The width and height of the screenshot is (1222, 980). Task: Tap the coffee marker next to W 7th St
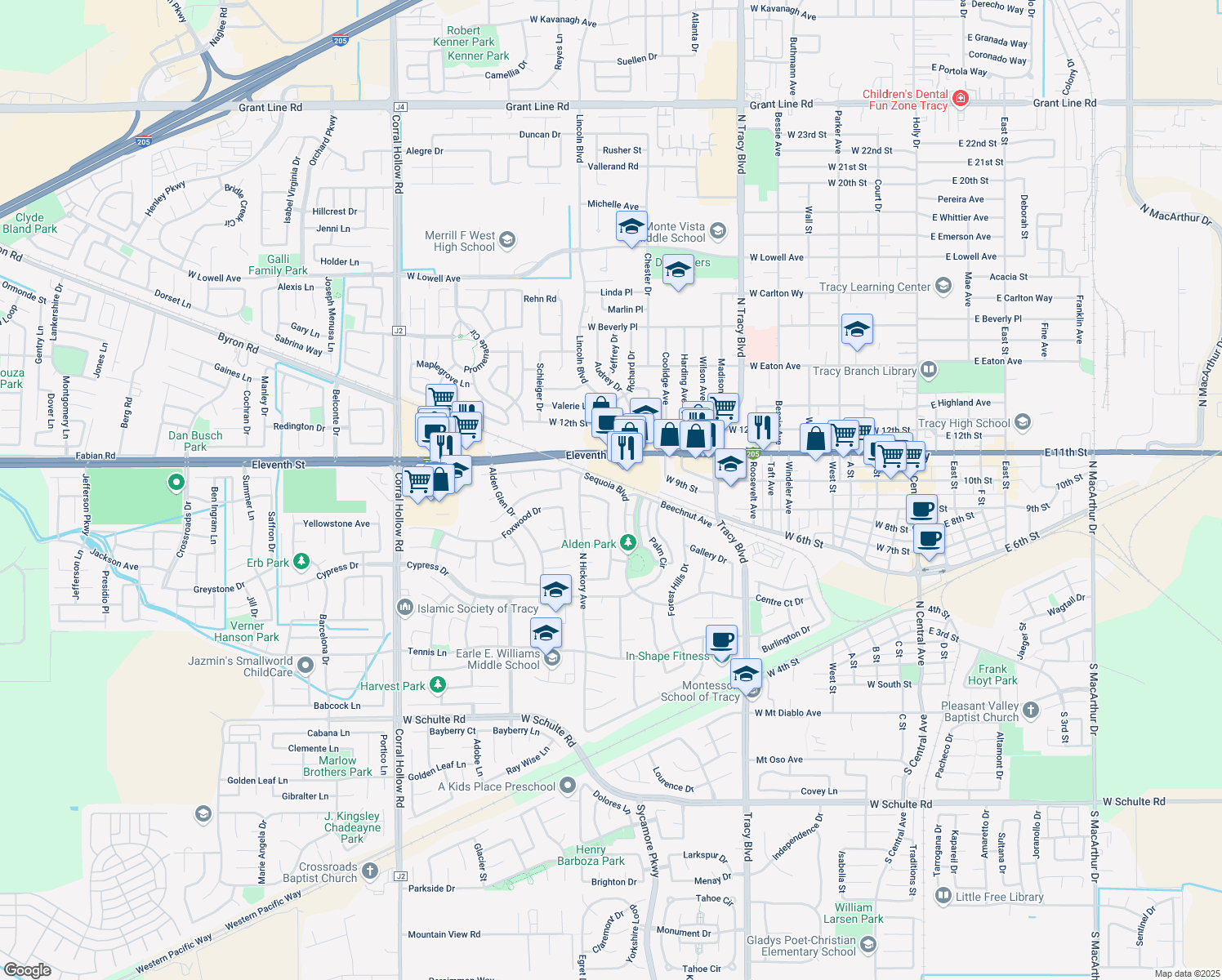[930, 540]
